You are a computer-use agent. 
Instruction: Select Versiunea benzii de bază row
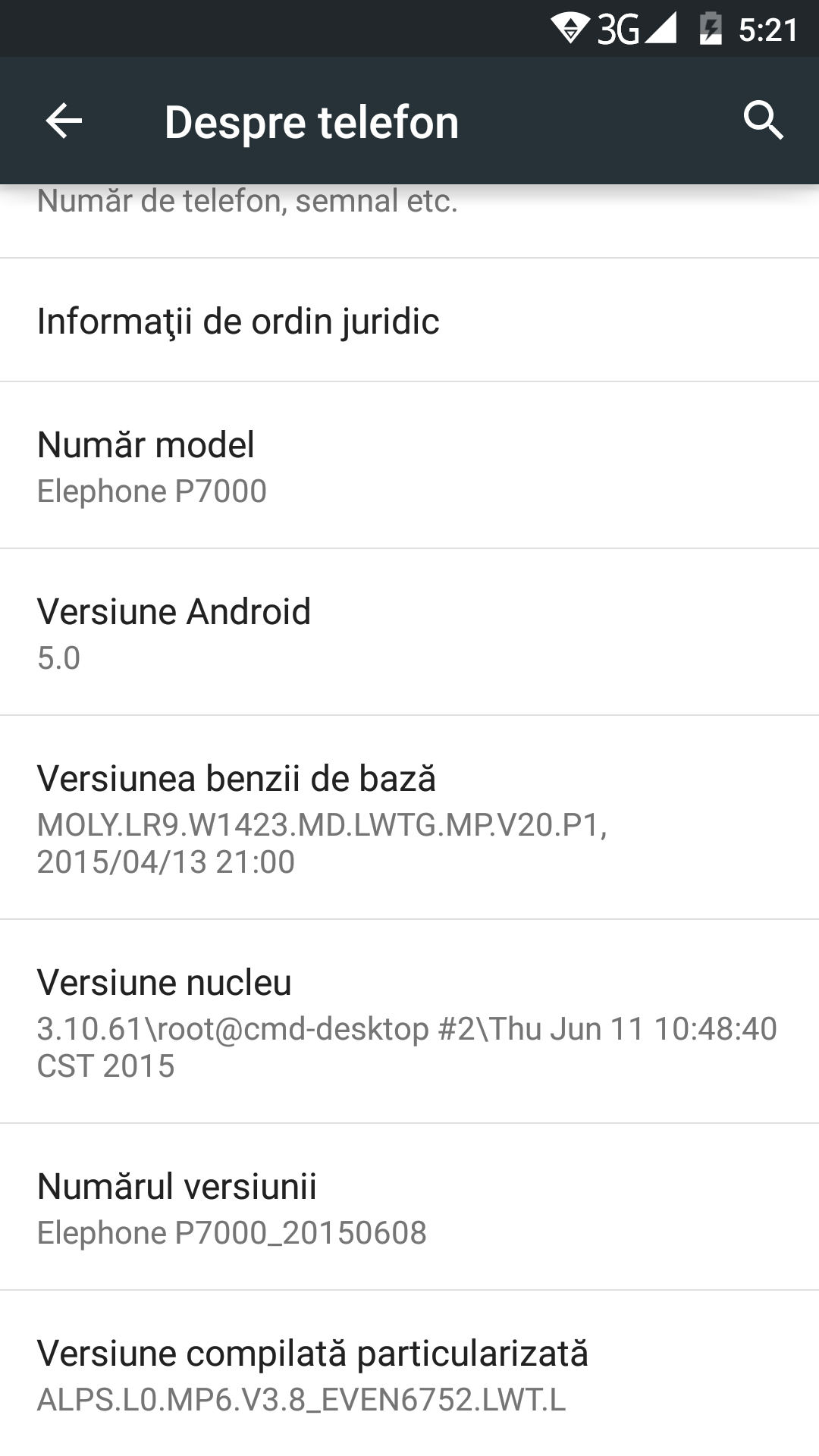pos(409,817)
